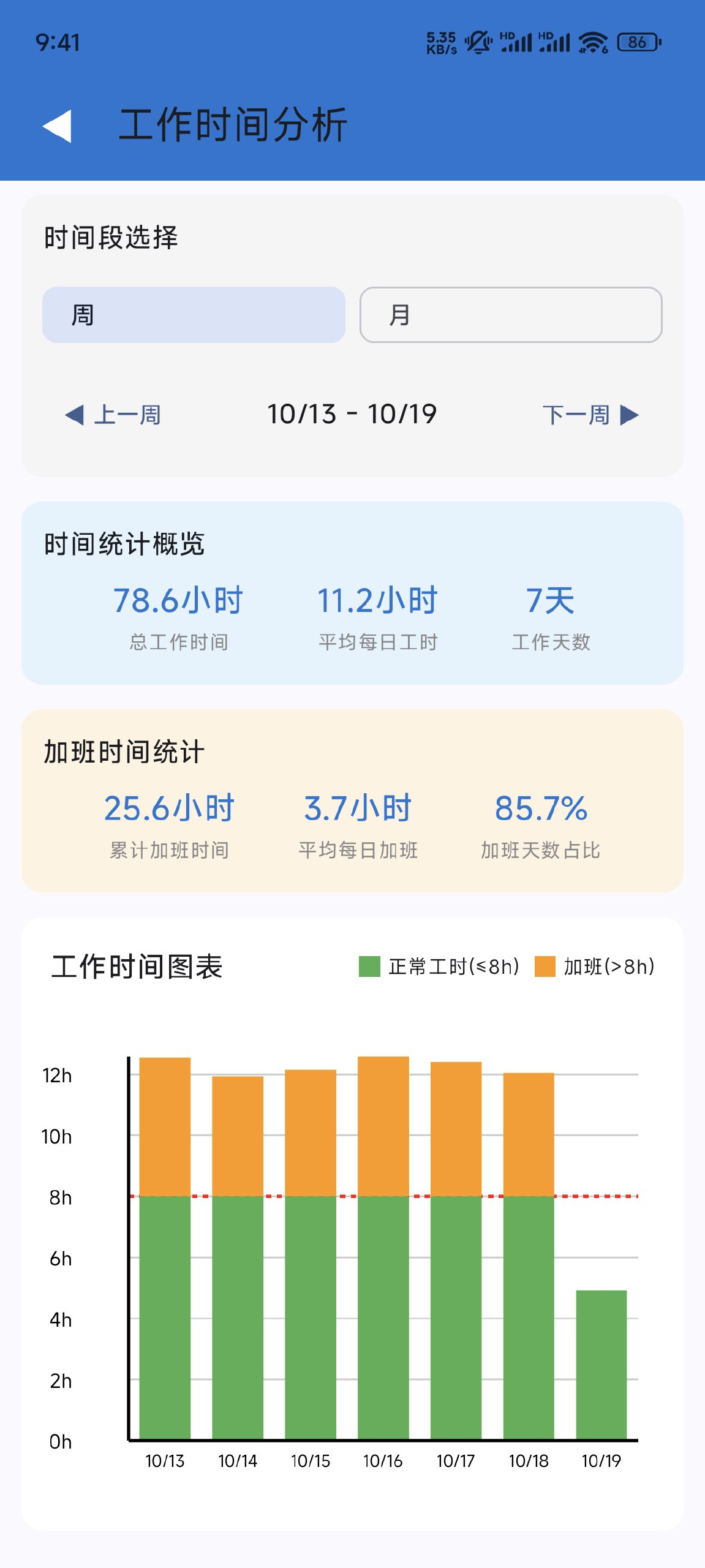This screenshot has width=705, height=1568.
Task: Go to next week with 下一周
Action: pos(590,415)
